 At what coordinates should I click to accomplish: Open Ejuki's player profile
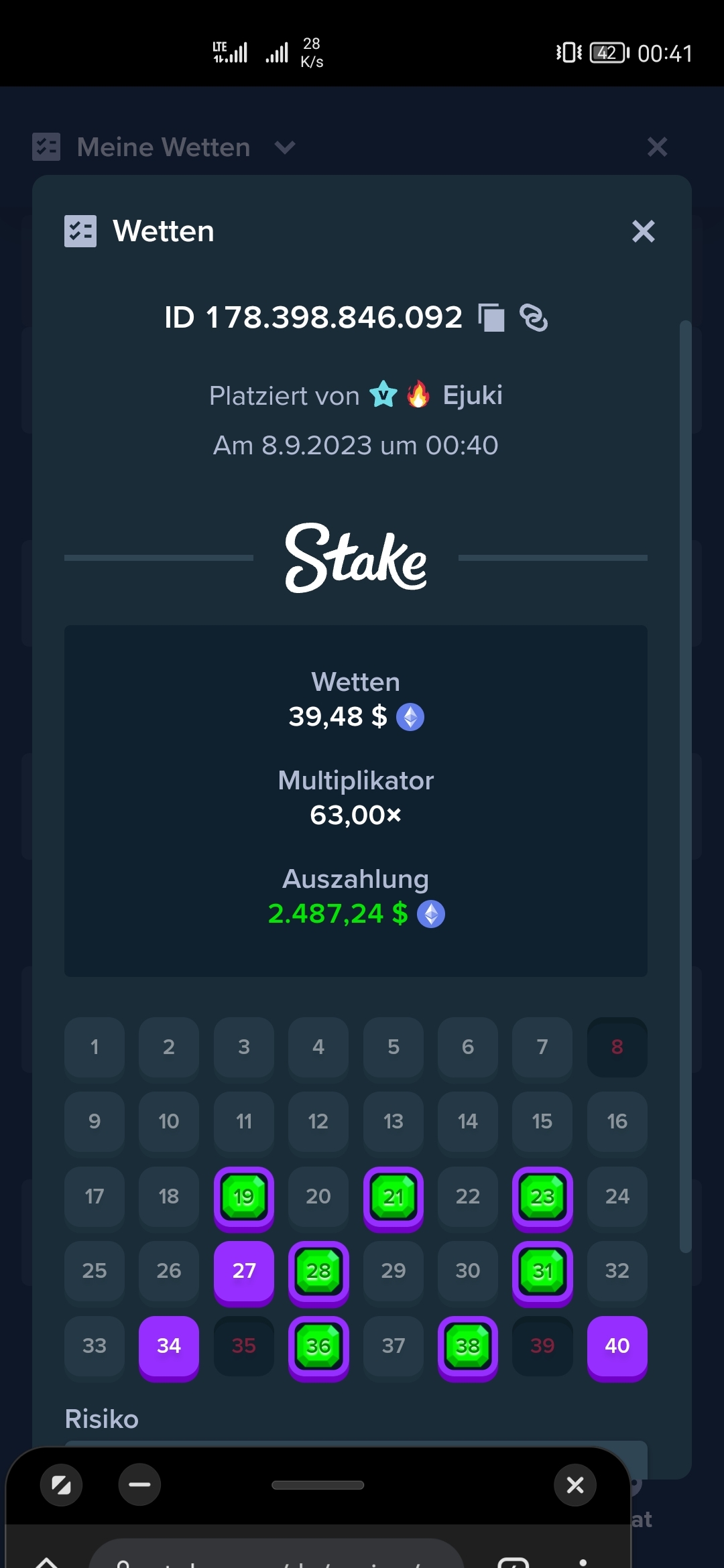click(x=473, y=395)
